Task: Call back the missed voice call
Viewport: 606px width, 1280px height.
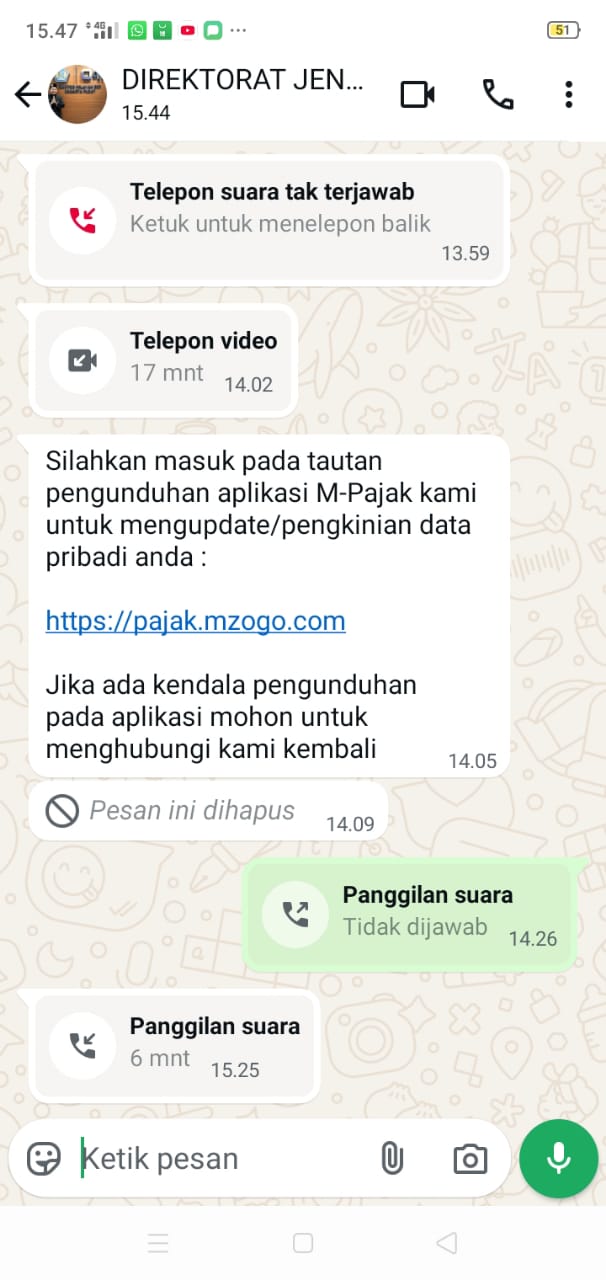Action: [x=270, y=221]
